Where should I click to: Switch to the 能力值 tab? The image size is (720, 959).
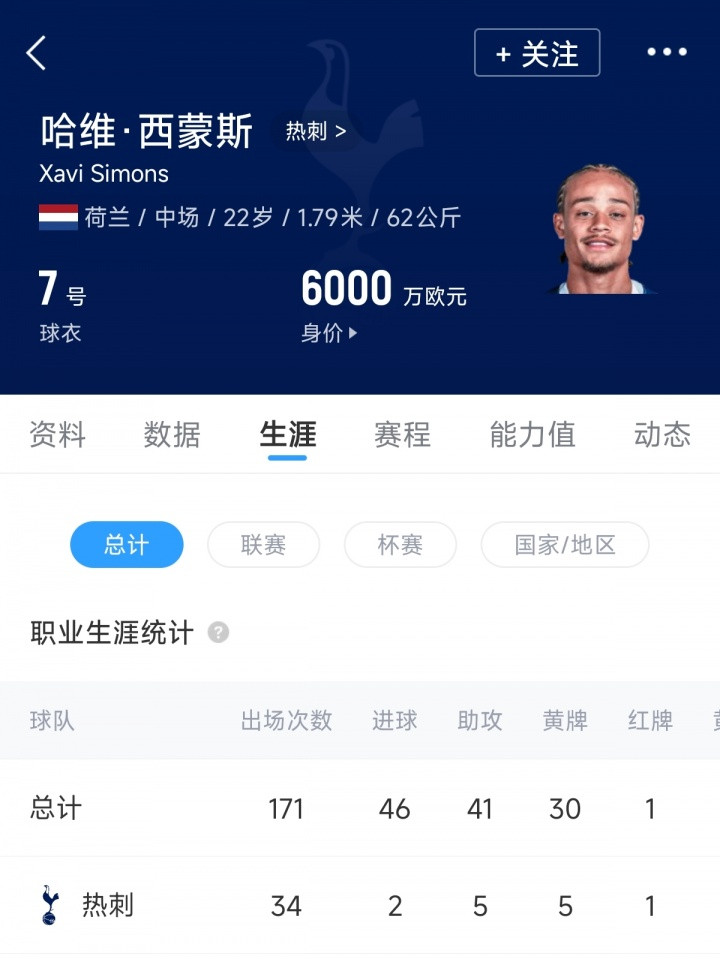pyautogui.click(x=532, y=434)
